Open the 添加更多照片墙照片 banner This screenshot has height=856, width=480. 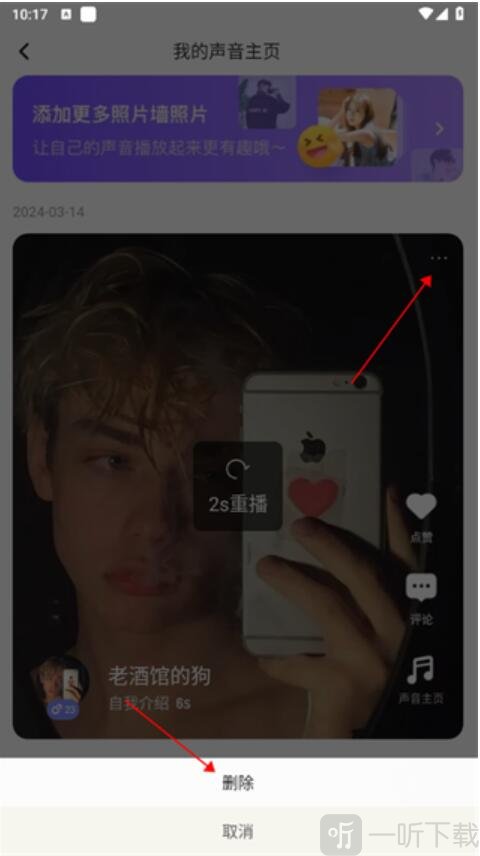238,128
